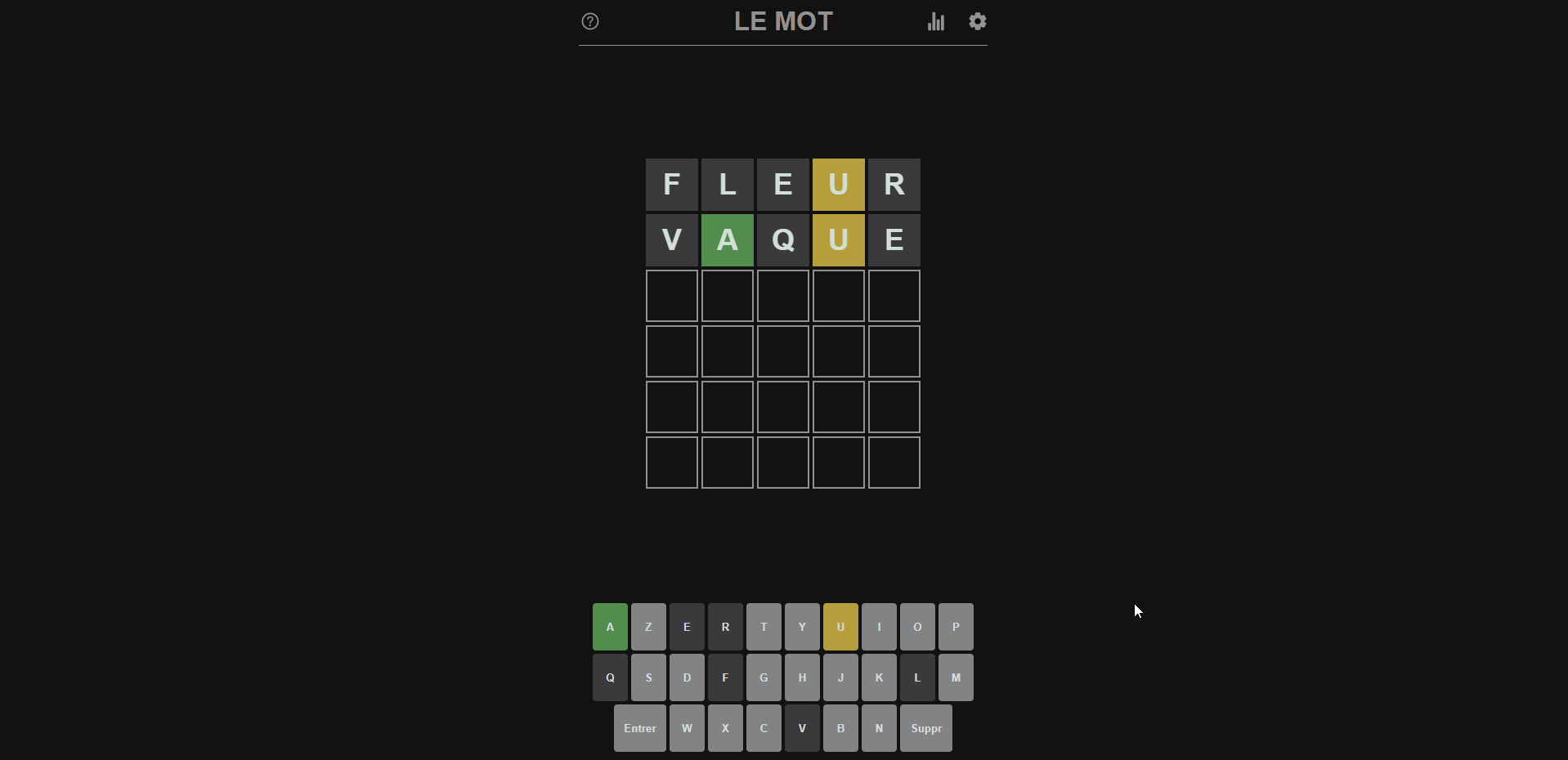Type the letter A on the keyboard
The width and height of the screenshot is (1568, 760).
coord(610,627)
